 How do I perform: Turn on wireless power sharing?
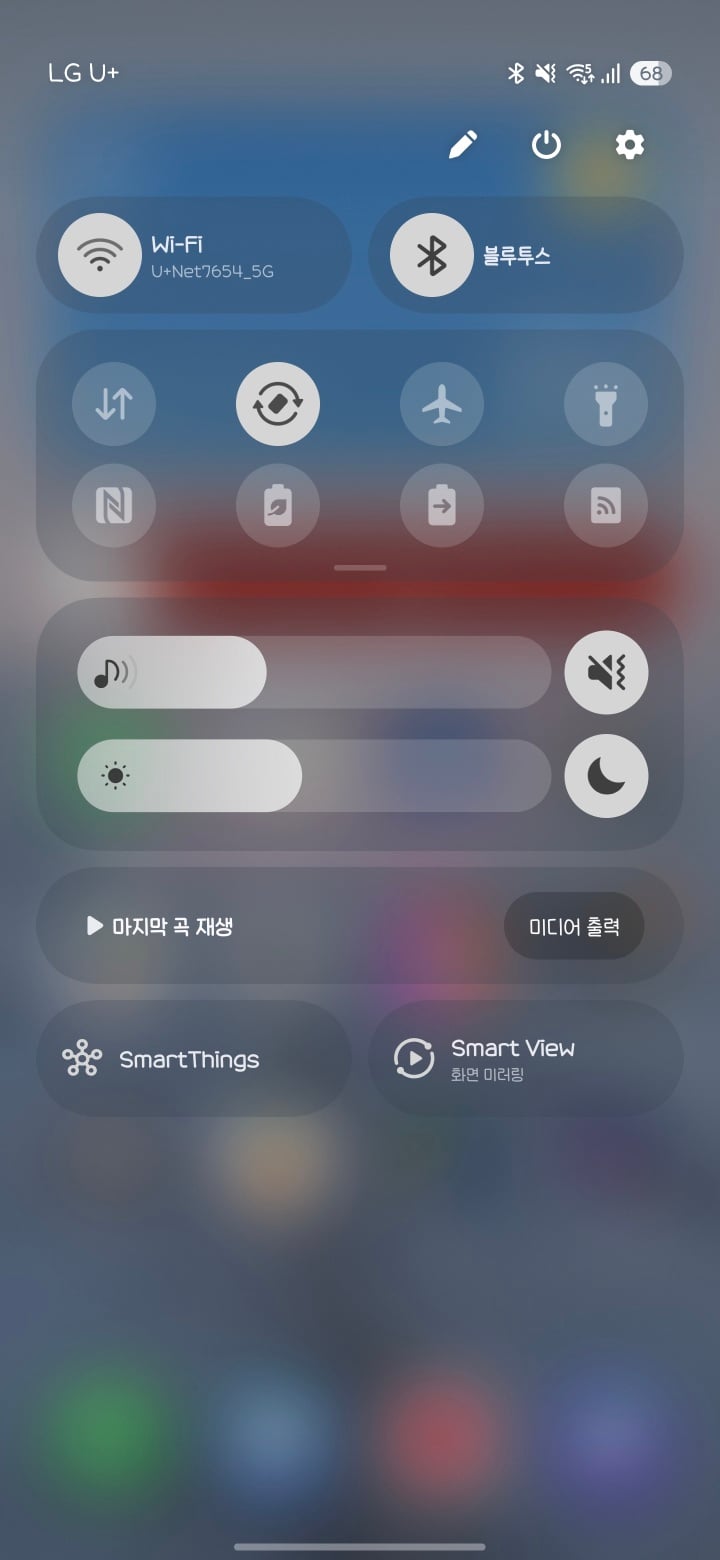click(x=442, y=506)
